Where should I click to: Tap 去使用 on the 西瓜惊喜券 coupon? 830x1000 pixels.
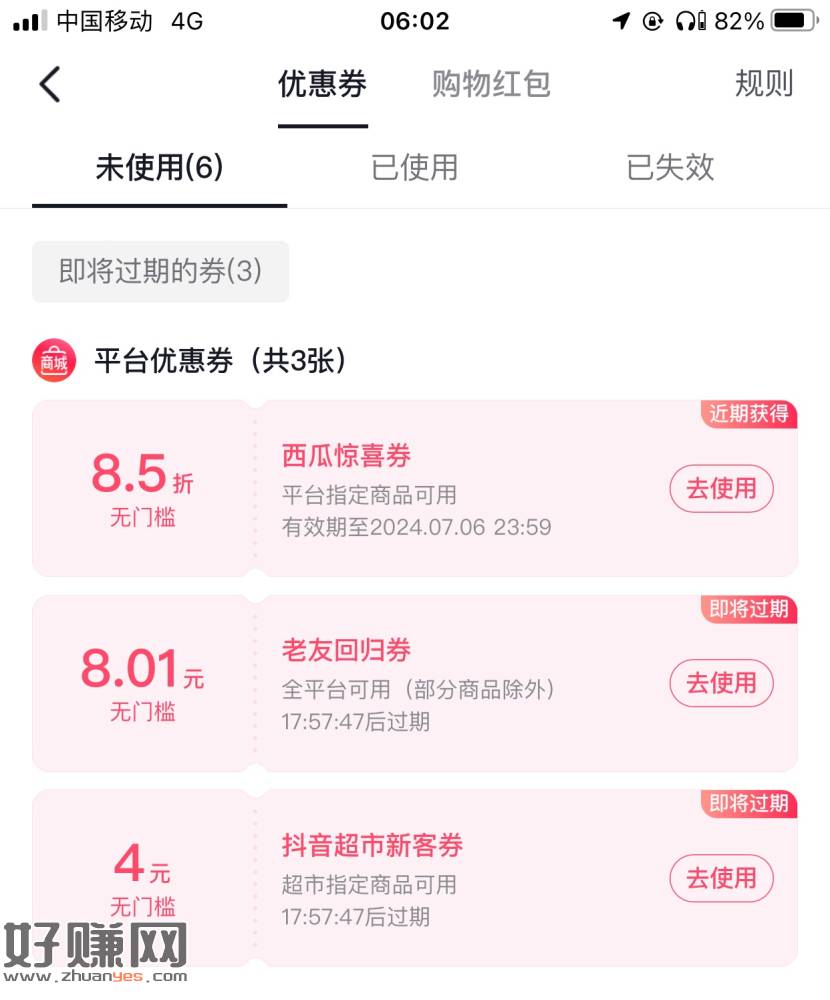tap(721, 489)
